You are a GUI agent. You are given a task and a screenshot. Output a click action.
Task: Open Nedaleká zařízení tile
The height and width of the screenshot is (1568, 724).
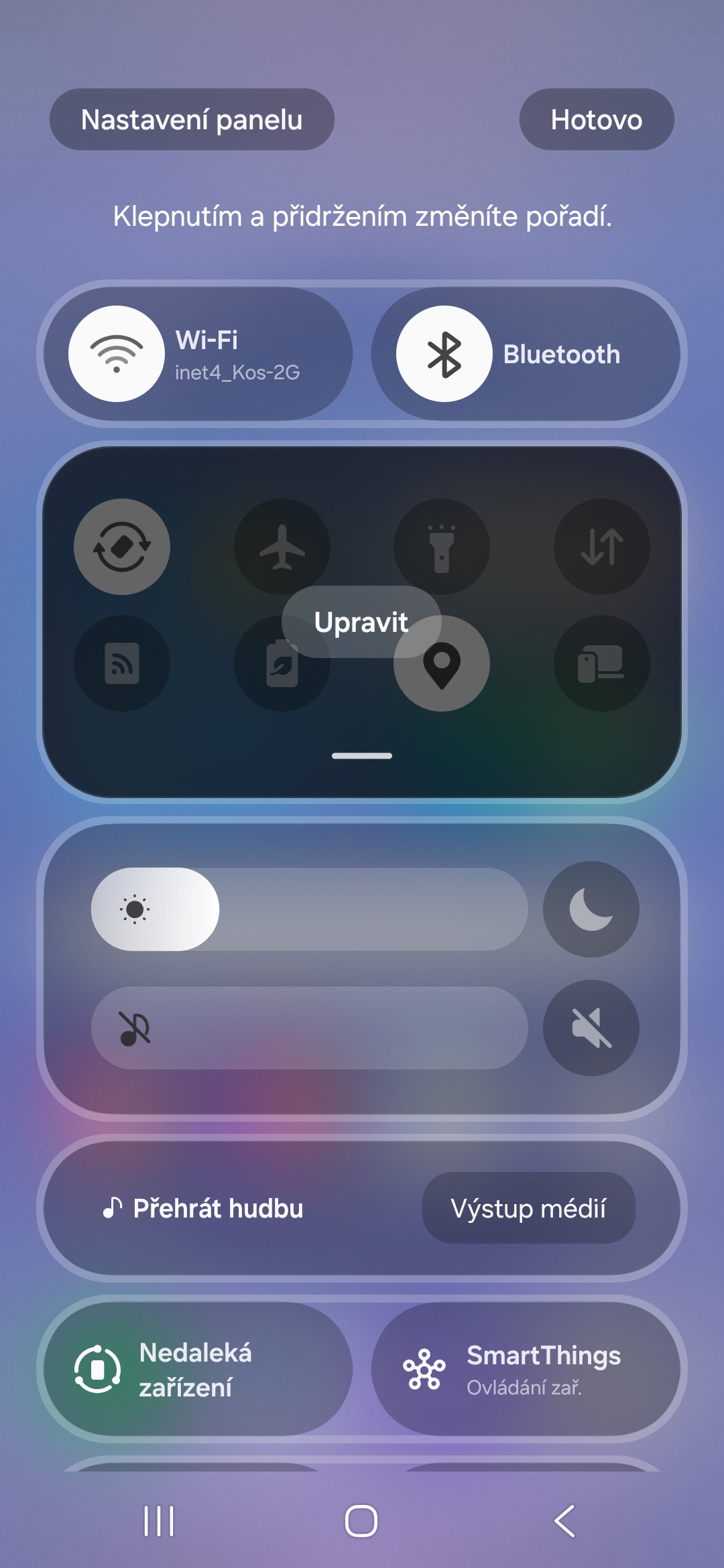tap(198, 1369)
